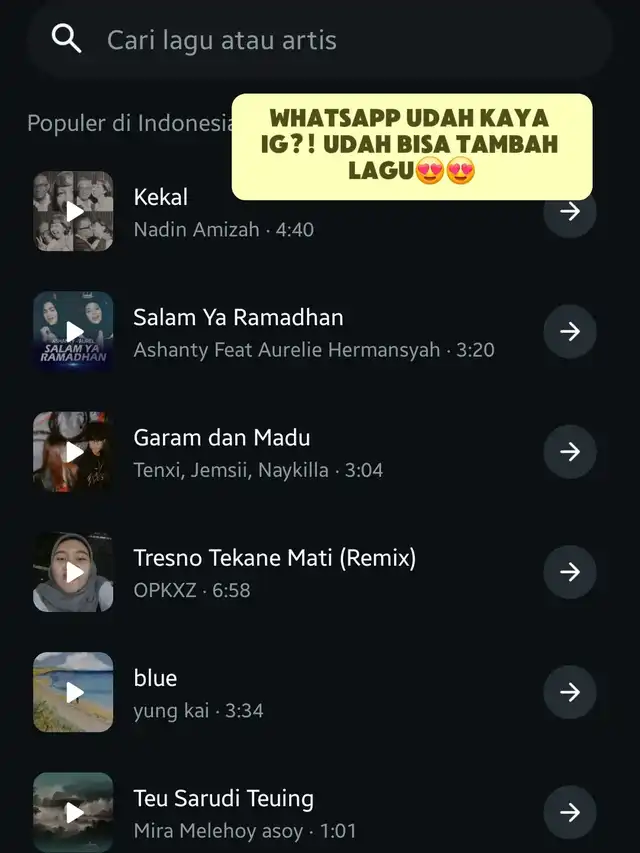
Task: Play preview of Tresno Tekane Mati (Remix)
Action: pyautogui.click(x=73, y=572)
